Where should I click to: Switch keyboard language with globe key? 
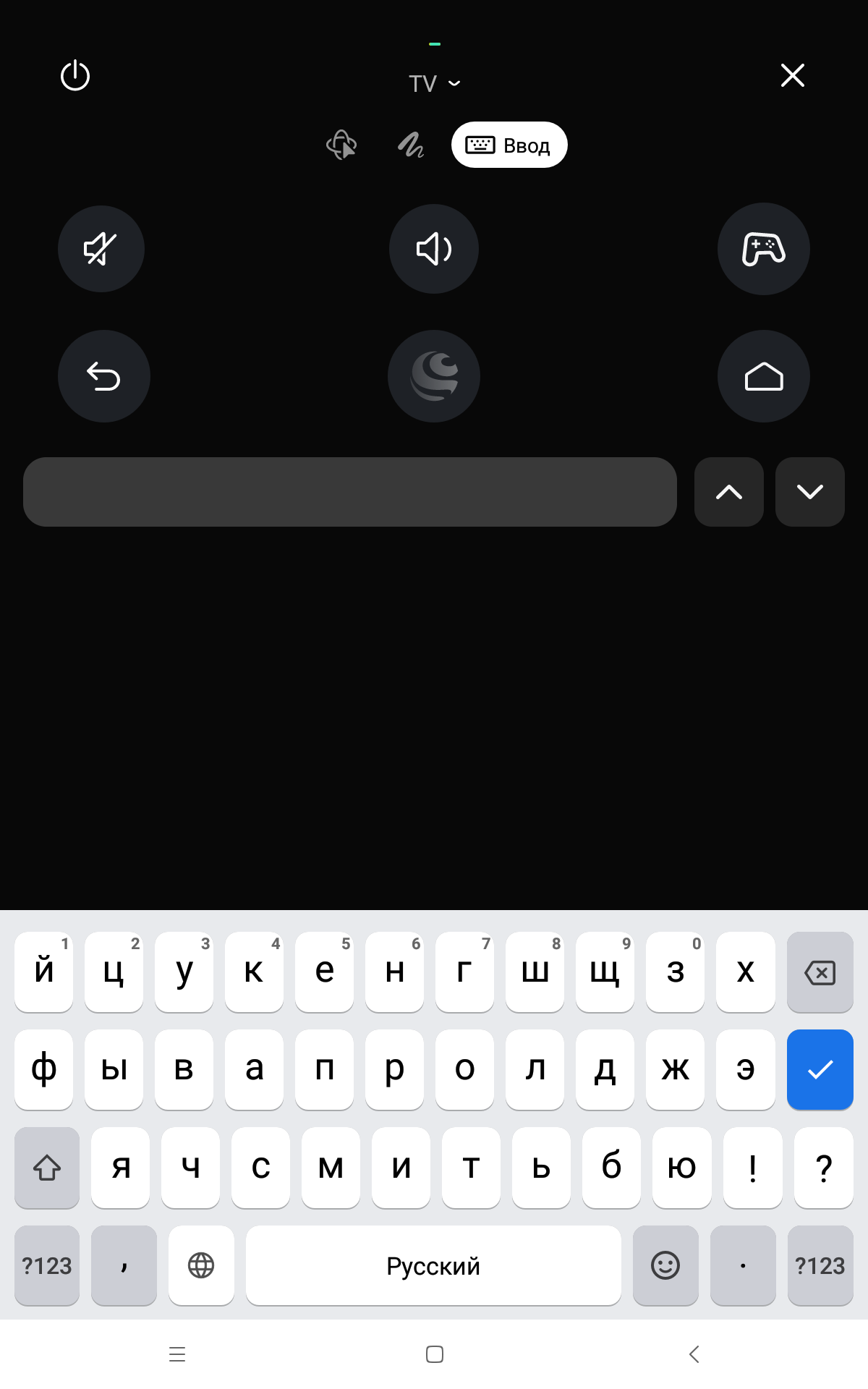201,1265
